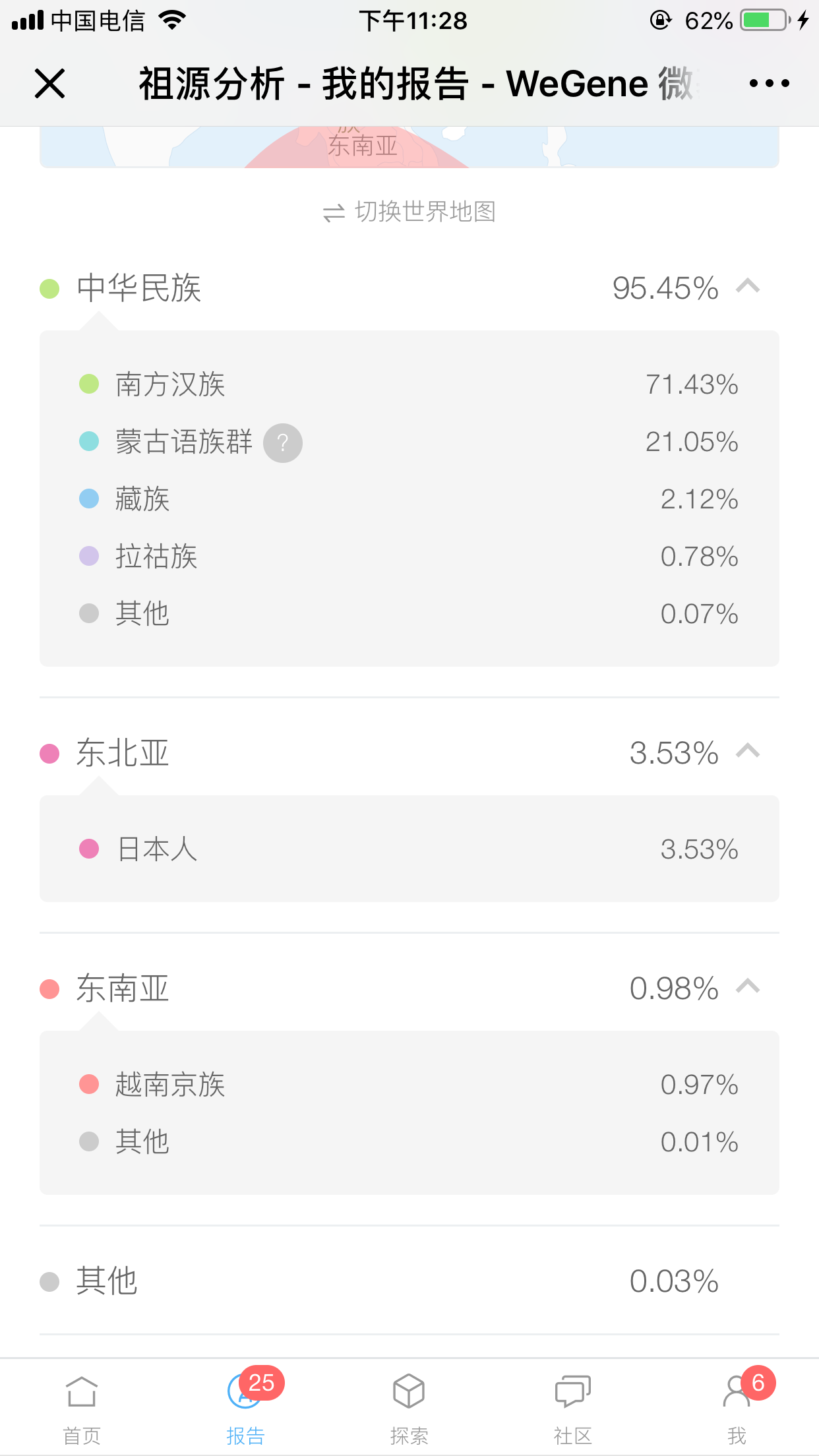Collapse the 东北亚 section
The image size is (819, 1456).
point(748,752)
